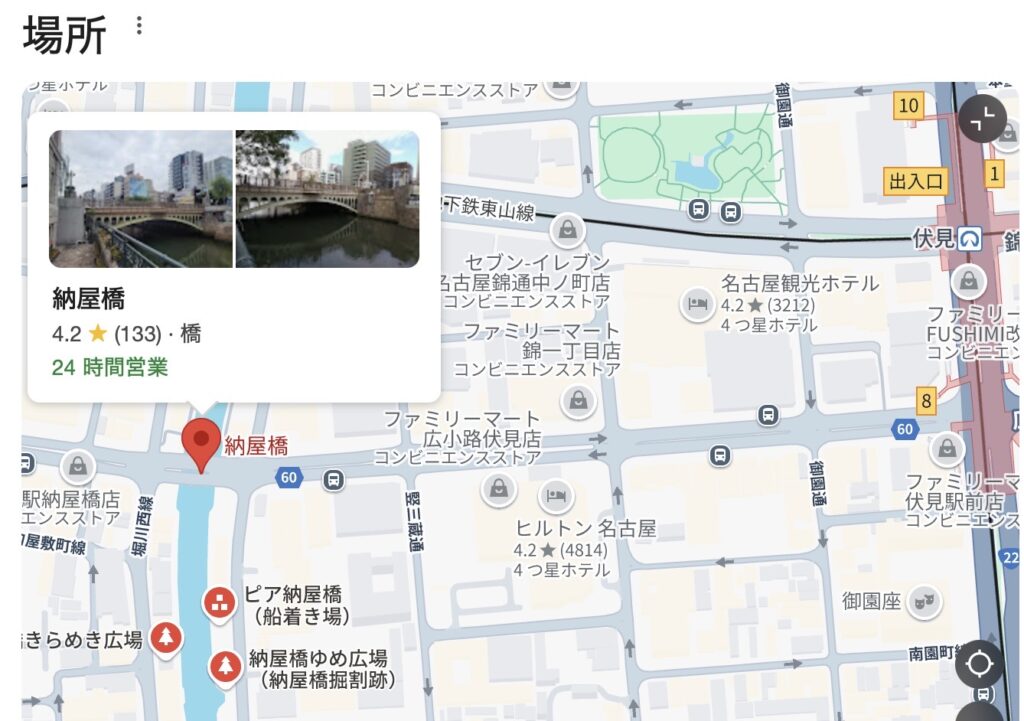Screen dimensions: 1024x721
Task: Tap the 御園座 theater marker
Action: click(x=925, y=601)
